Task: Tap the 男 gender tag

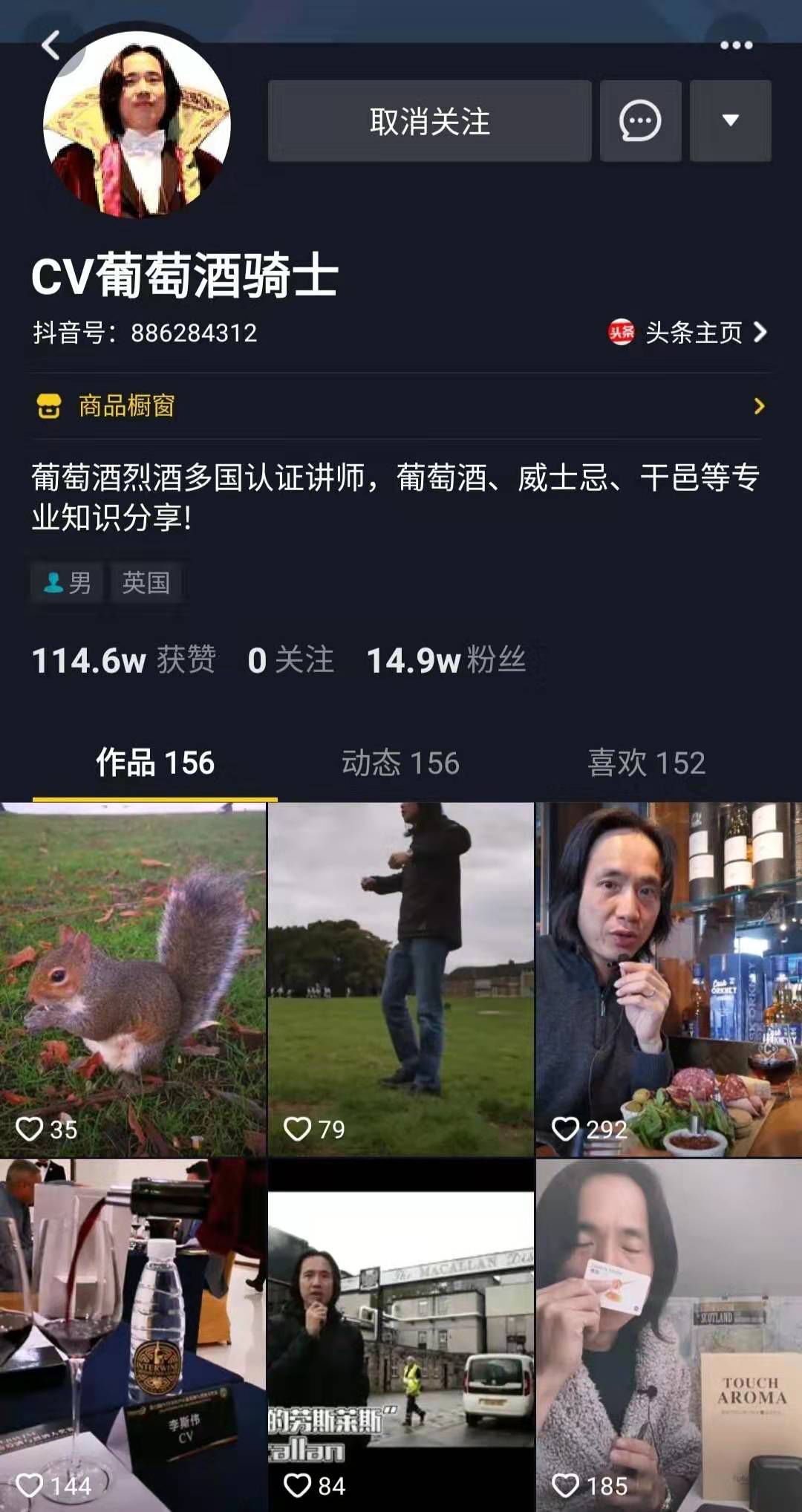Action: 66,583
